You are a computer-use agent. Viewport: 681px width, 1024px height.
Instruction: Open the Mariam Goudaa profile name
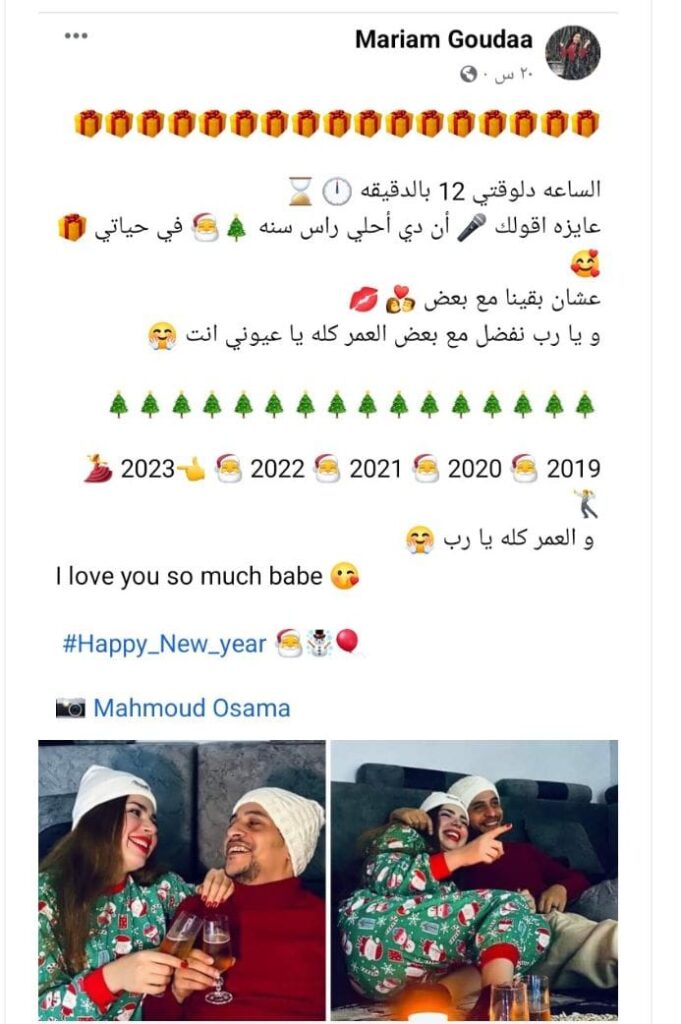tap(444, 40)
